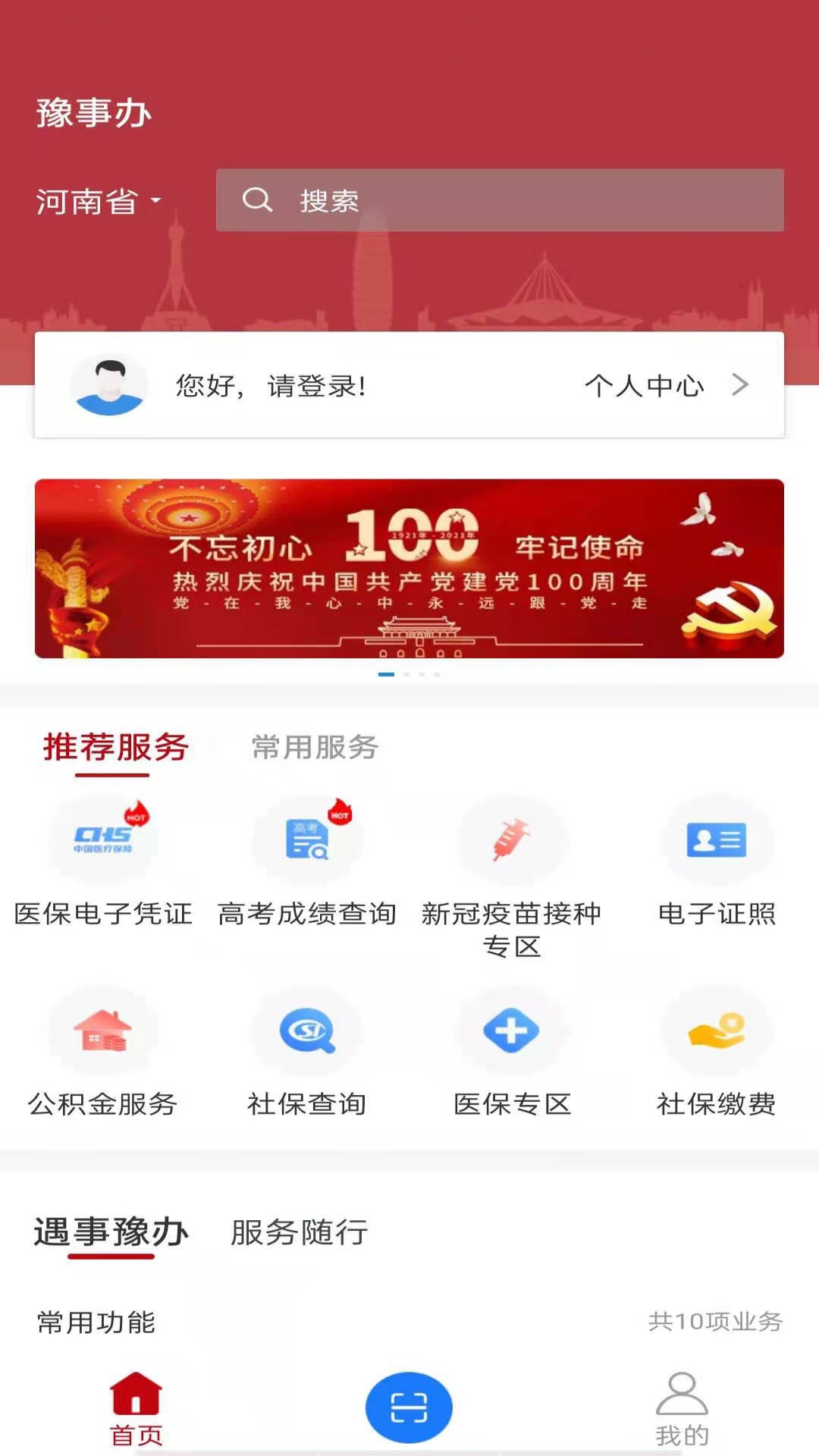This screenshot has height=1456, width=819.
Task: Open the blue scan button at bottom
Action: pyautogui.click(x=409, y=1404)
